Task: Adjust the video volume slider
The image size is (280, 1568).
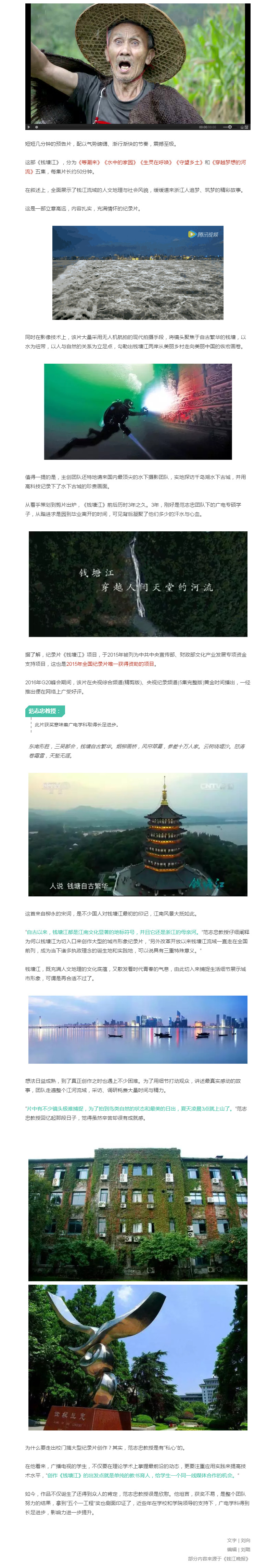Action: [x=230, y=127]
